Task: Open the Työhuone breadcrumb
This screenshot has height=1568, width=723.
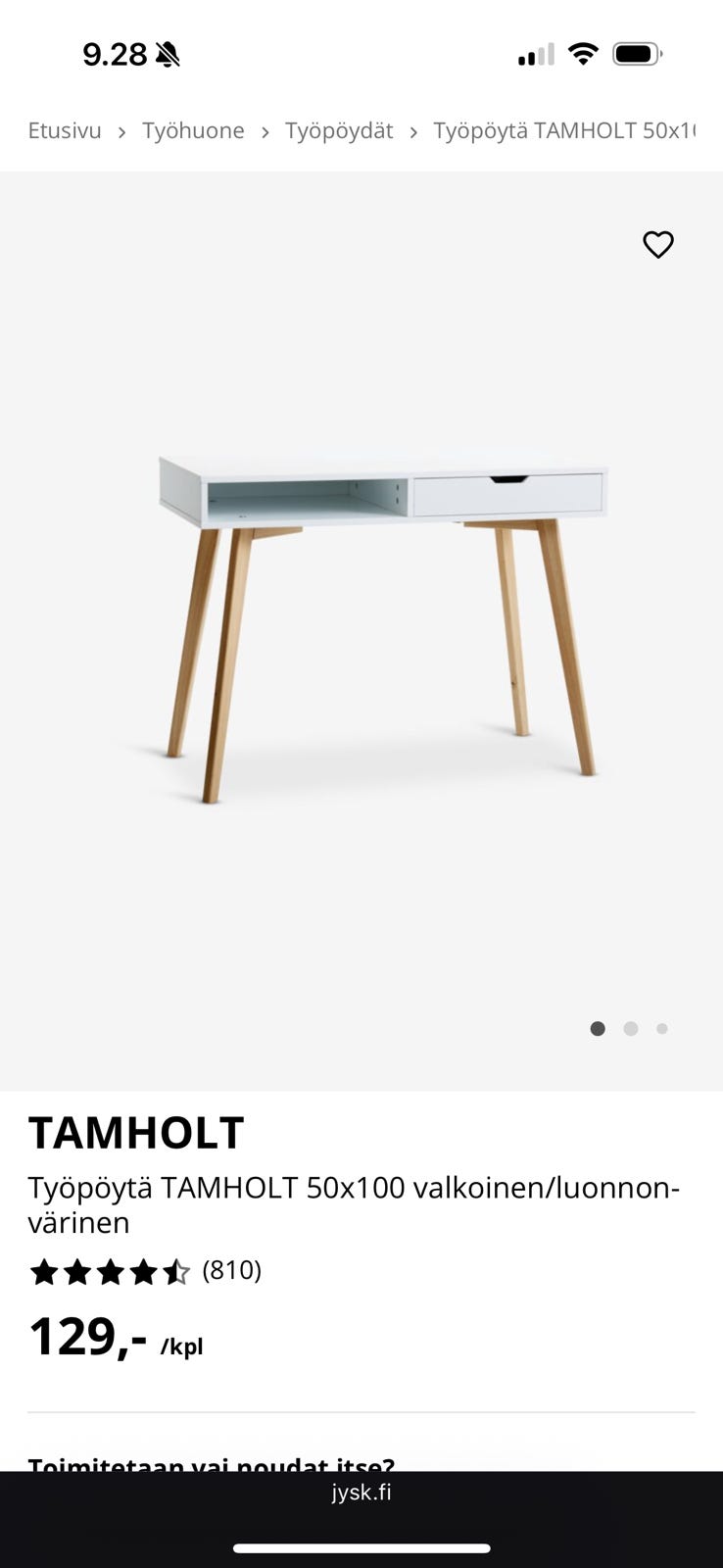Action: [x=193, y=130]
